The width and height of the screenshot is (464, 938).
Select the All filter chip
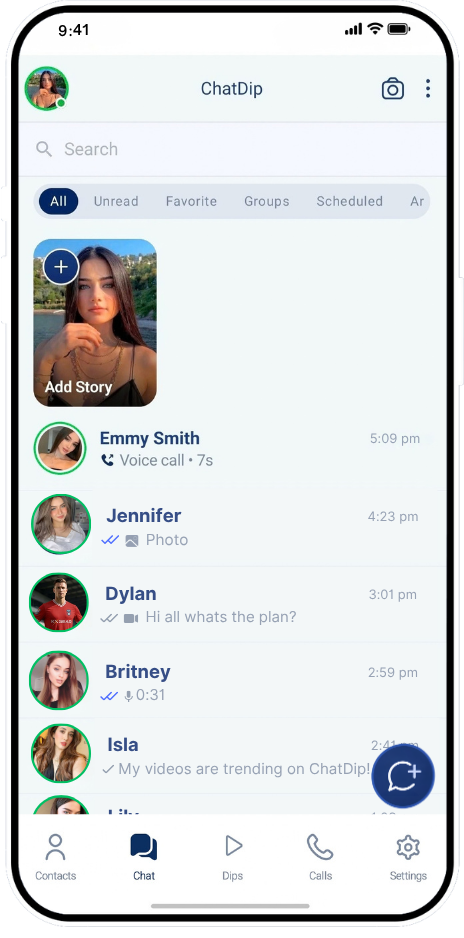click(x=59, y=202)
